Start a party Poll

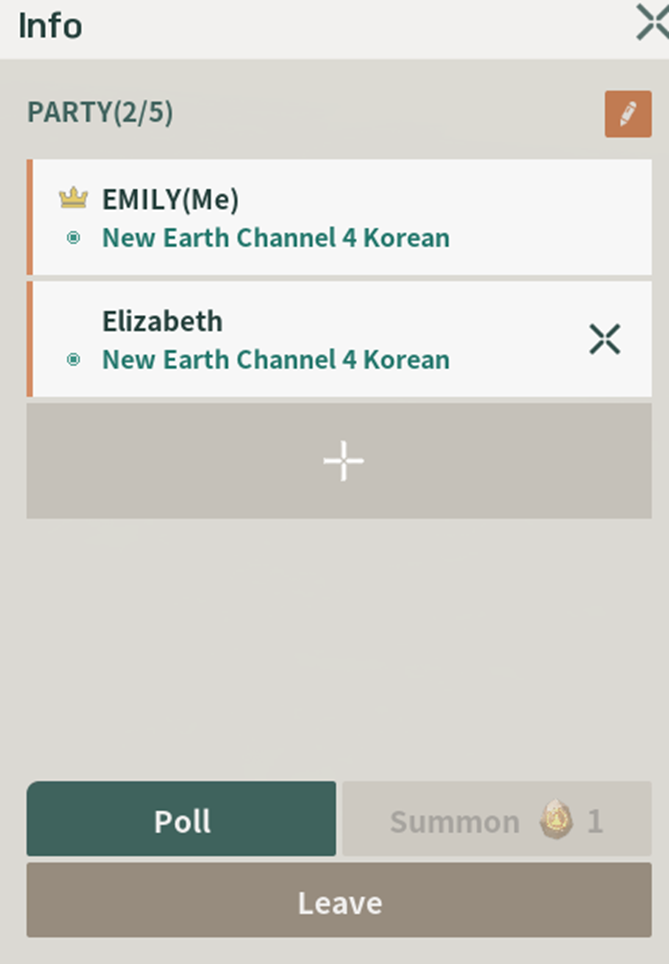point(181,820)
